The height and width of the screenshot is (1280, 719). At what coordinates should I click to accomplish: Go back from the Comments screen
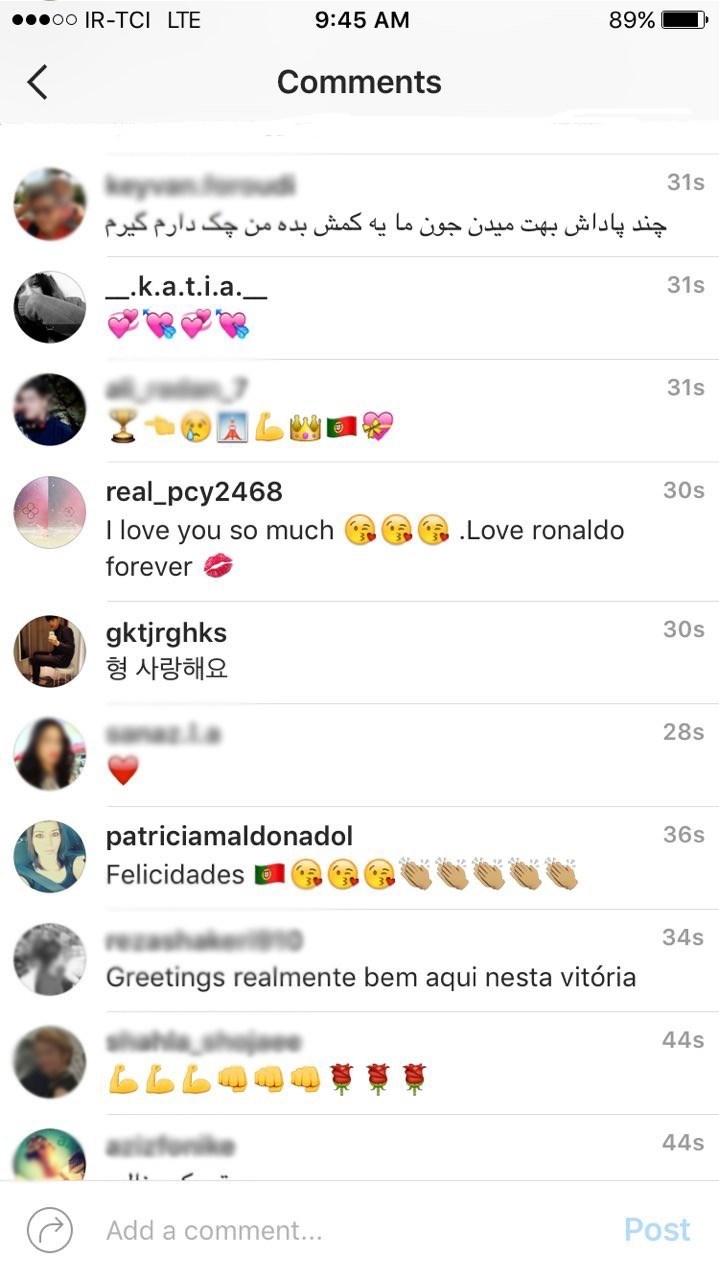(x=37, y=82)
